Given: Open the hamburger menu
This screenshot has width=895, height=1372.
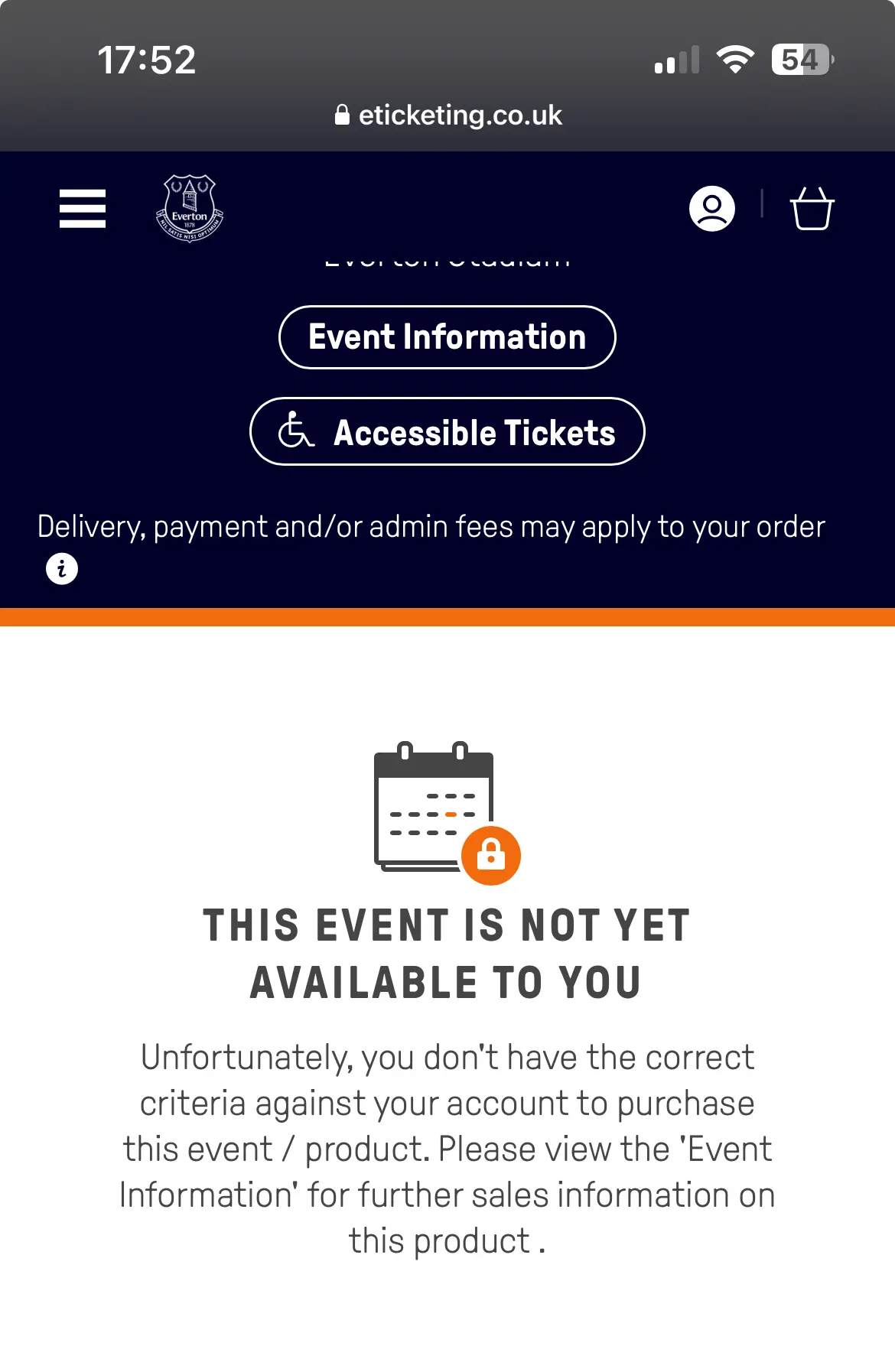Looking at the screenshot, I should 83,209.
